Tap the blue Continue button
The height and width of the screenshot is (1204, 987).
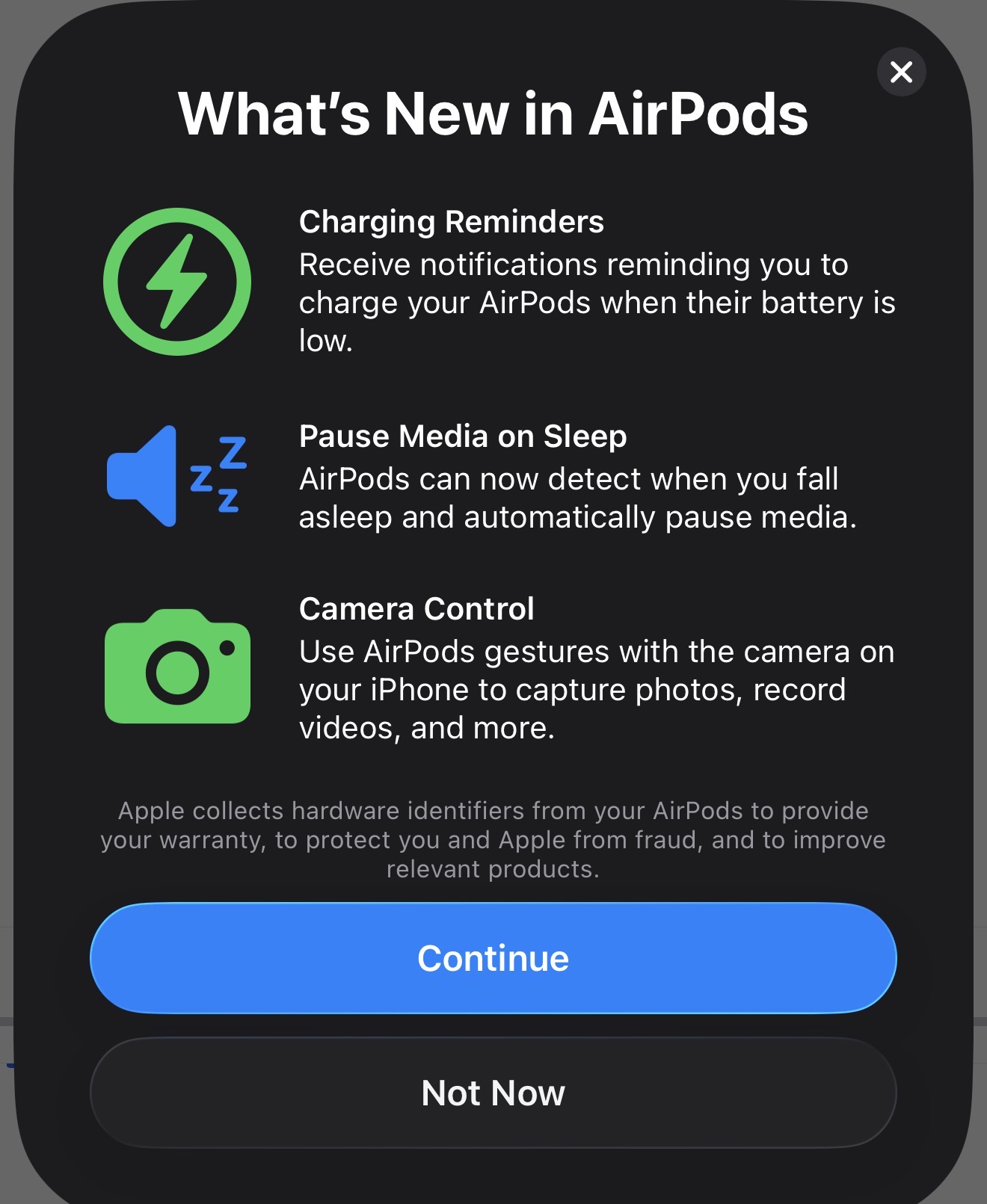coord(493,958)
